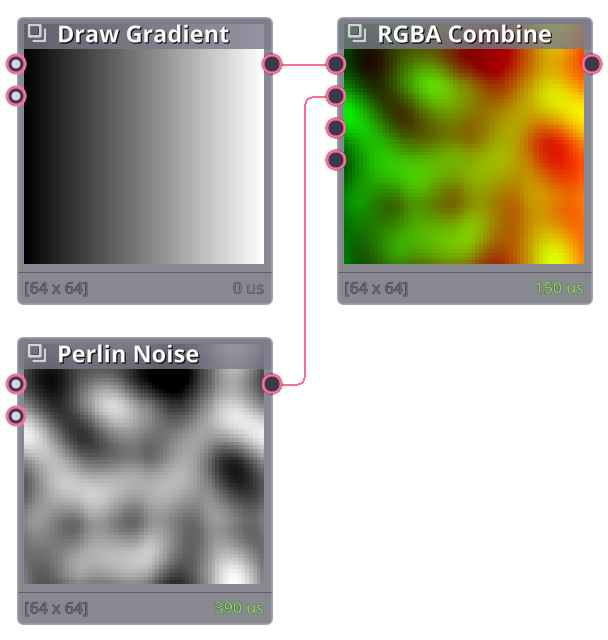Screen dimensions: 608x640
Task: Tap the unconnected blue input port on RGBA Combine
Action: [336, 128]
